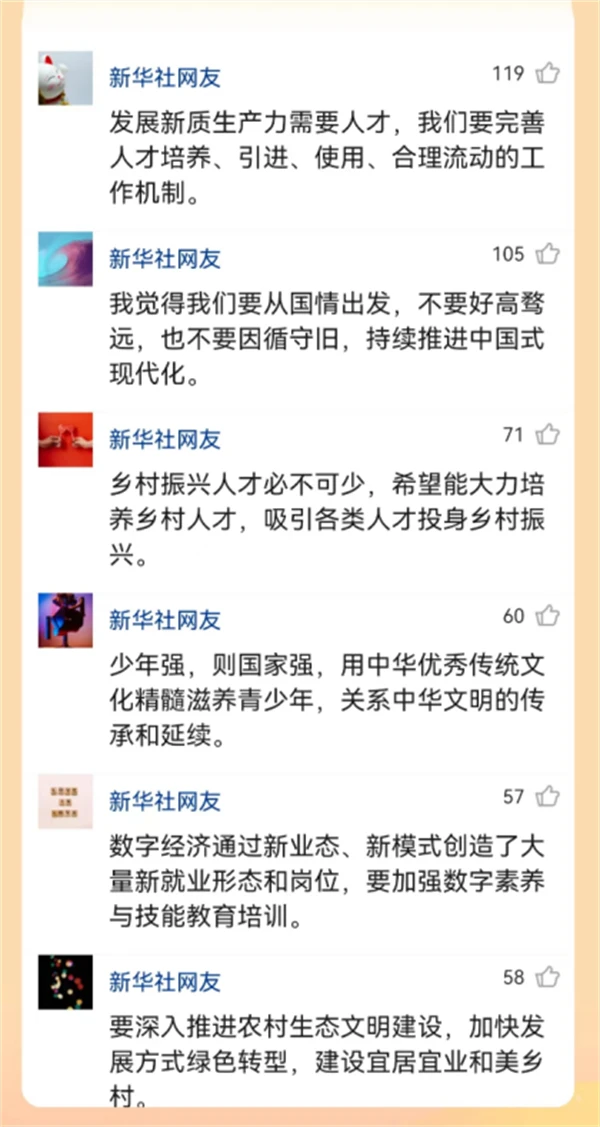The image size is (600, 1127).
Task: Like the comment on 农村生态文明建设
Action: [x=547, y=977]
